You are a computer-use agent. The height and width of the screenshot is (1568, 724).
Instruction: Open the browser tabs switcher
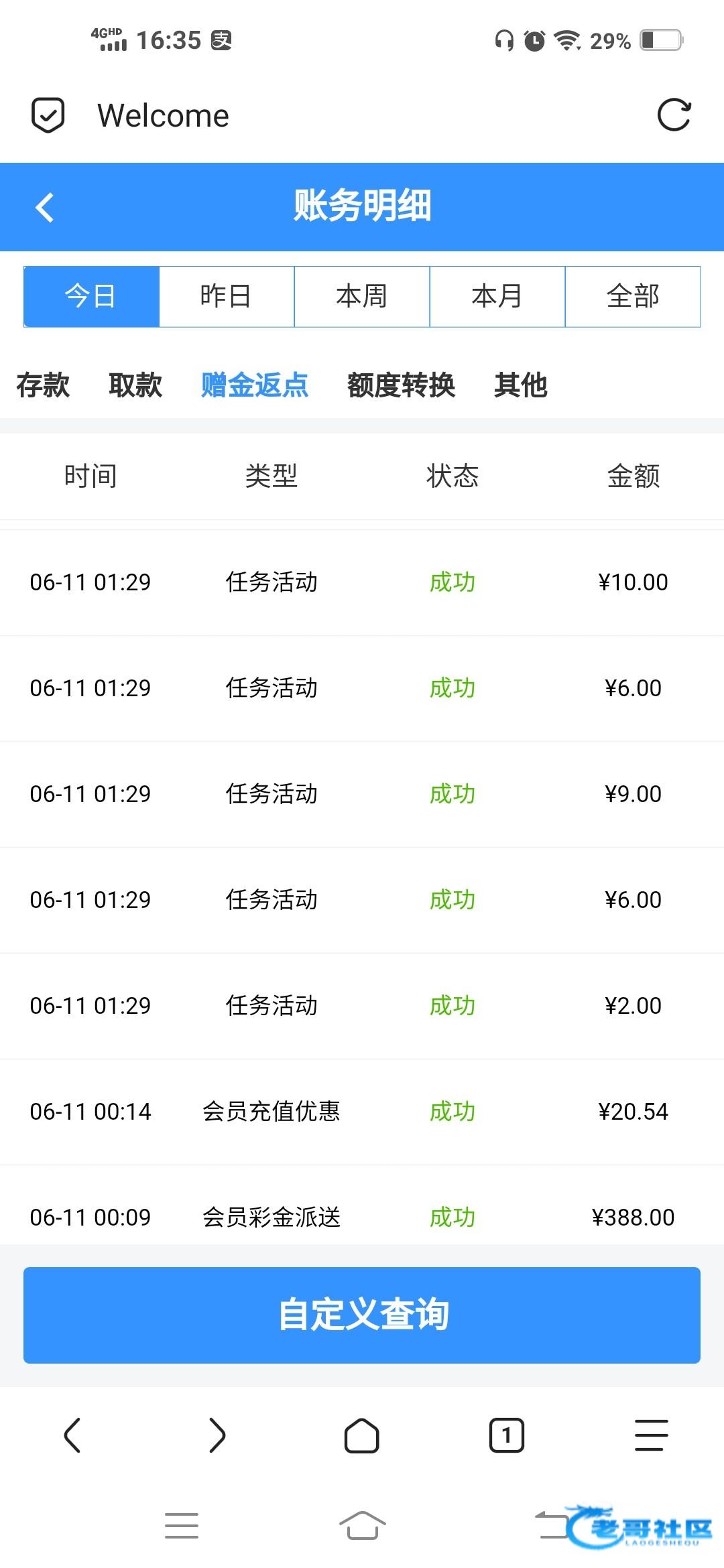[507, 1435]
